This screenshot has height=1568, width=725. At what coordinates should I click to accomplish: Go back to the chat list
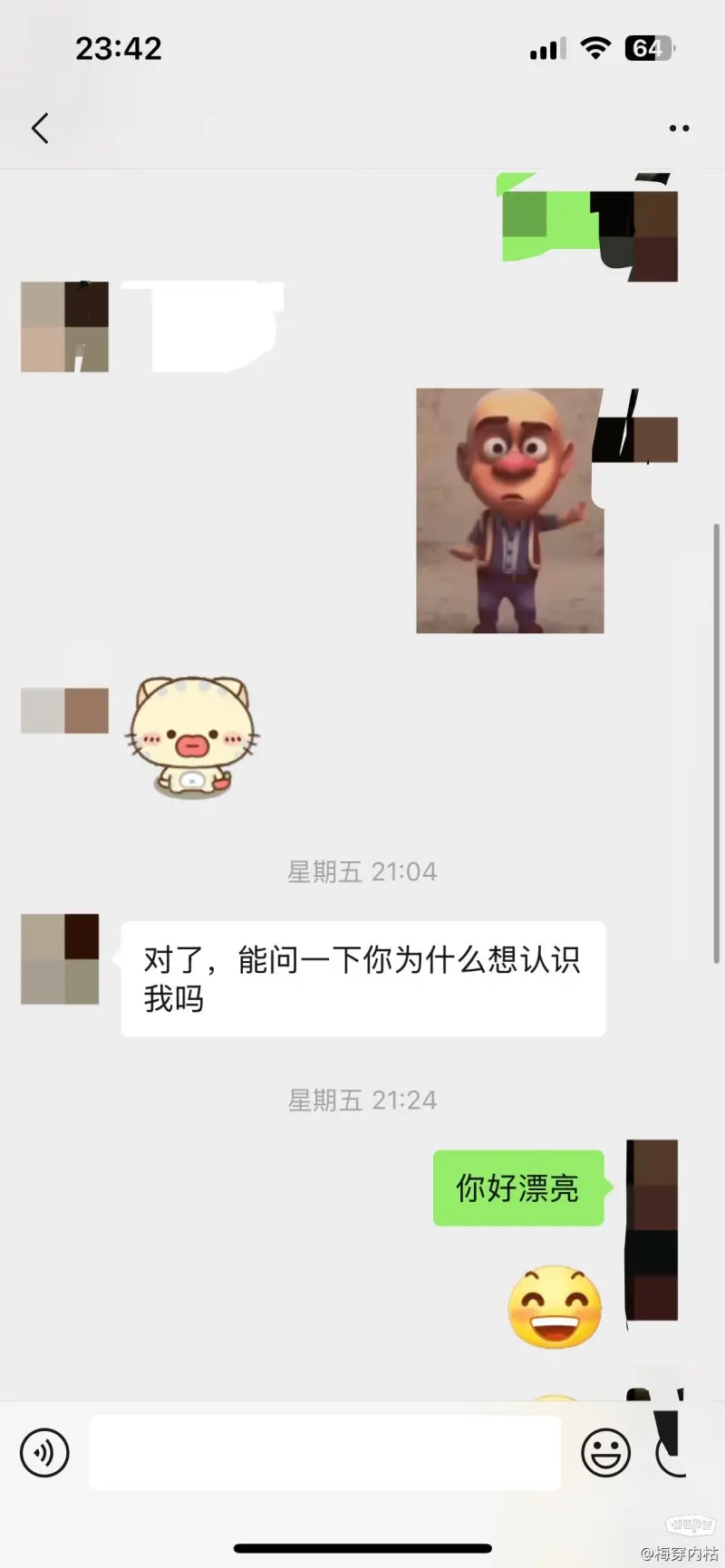pos(40,128)
